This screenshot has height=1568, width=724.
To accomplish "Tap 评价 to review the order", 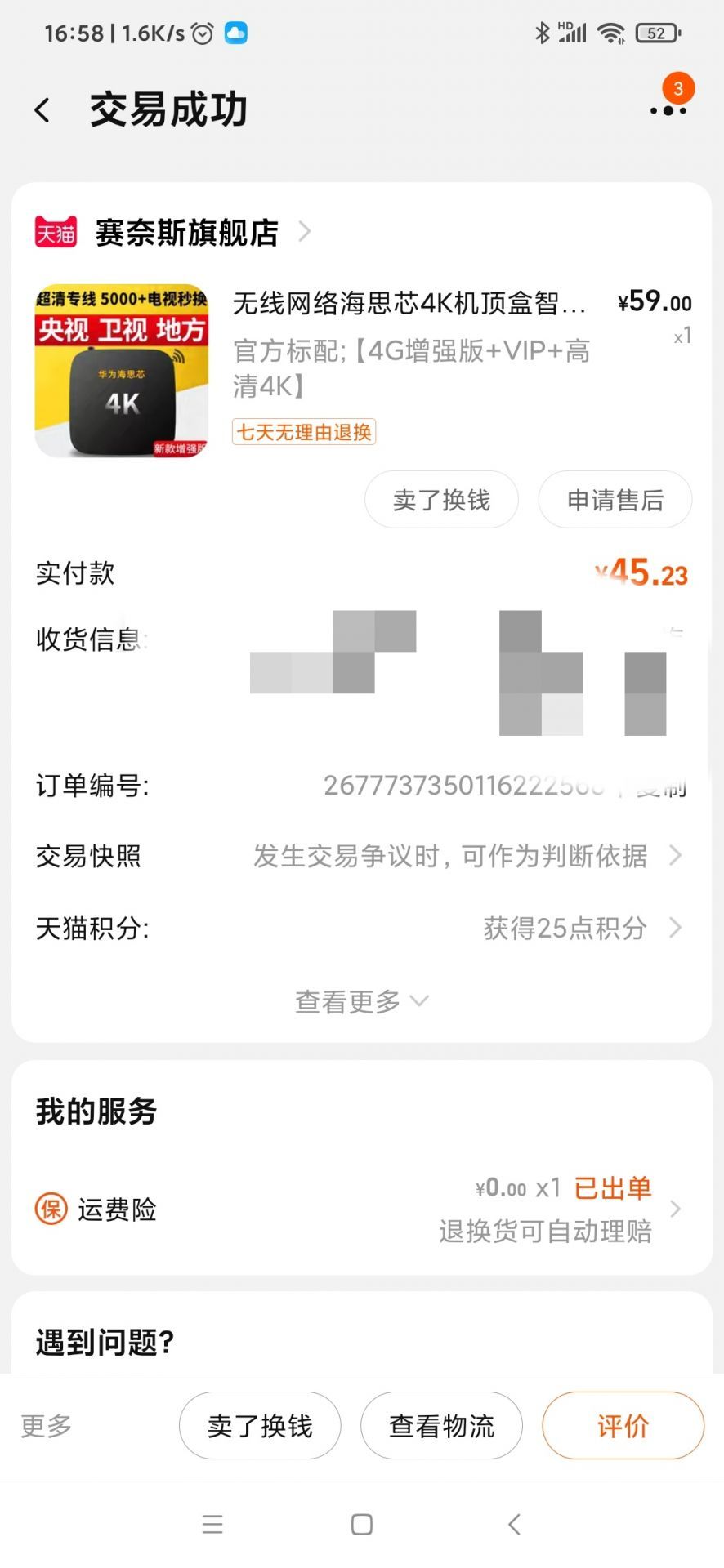I will click(x=623, y=1426).
